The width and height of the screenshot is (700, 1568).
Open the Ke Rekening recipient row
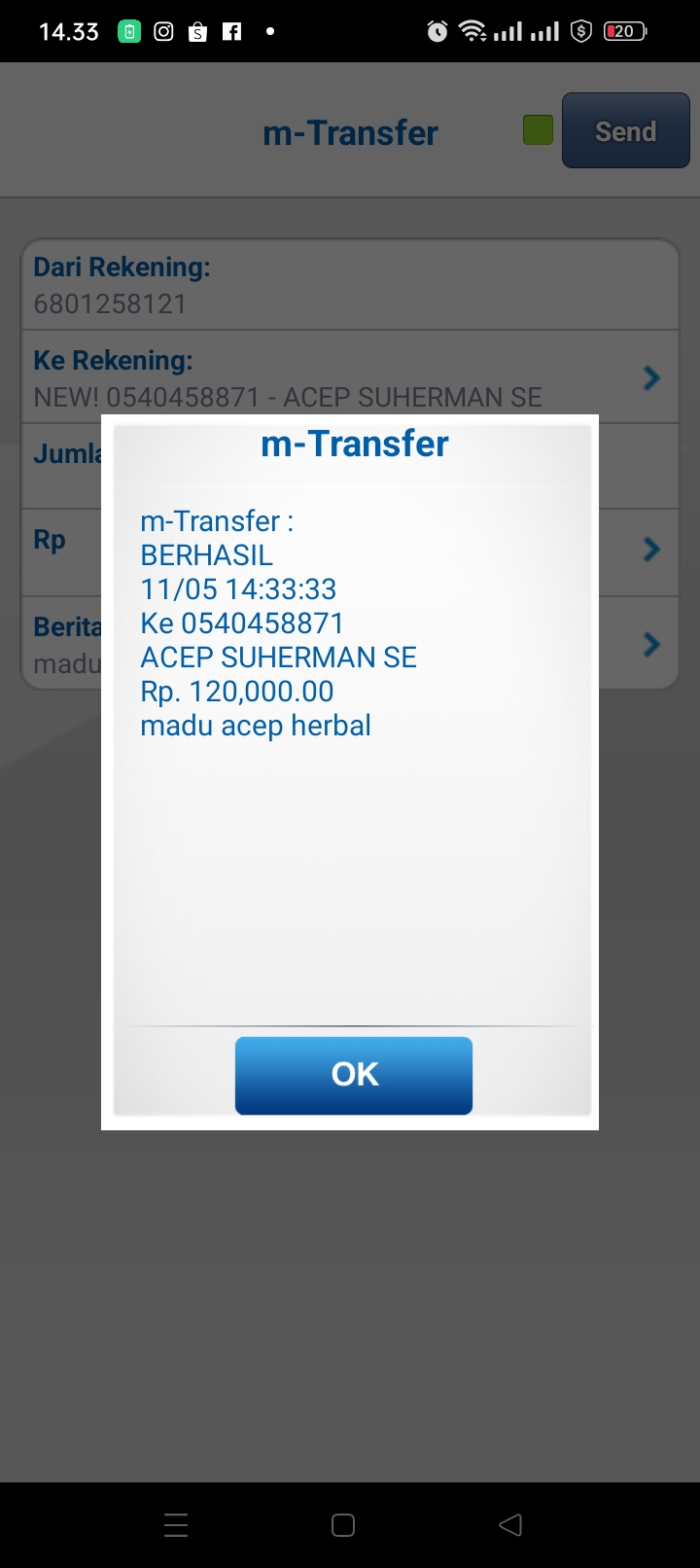click(x=350, y=377)
